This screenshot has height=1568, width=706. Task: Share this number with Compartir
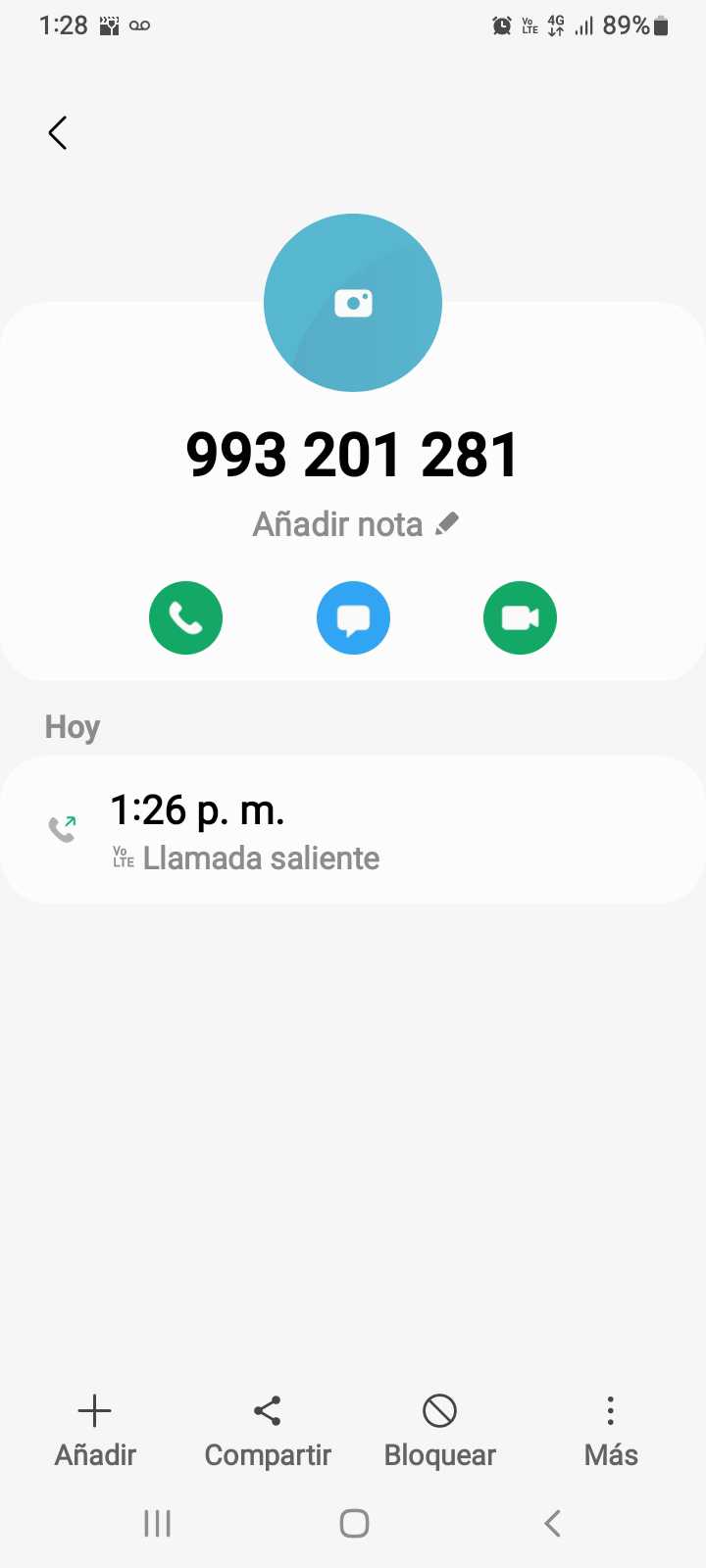268,1431
